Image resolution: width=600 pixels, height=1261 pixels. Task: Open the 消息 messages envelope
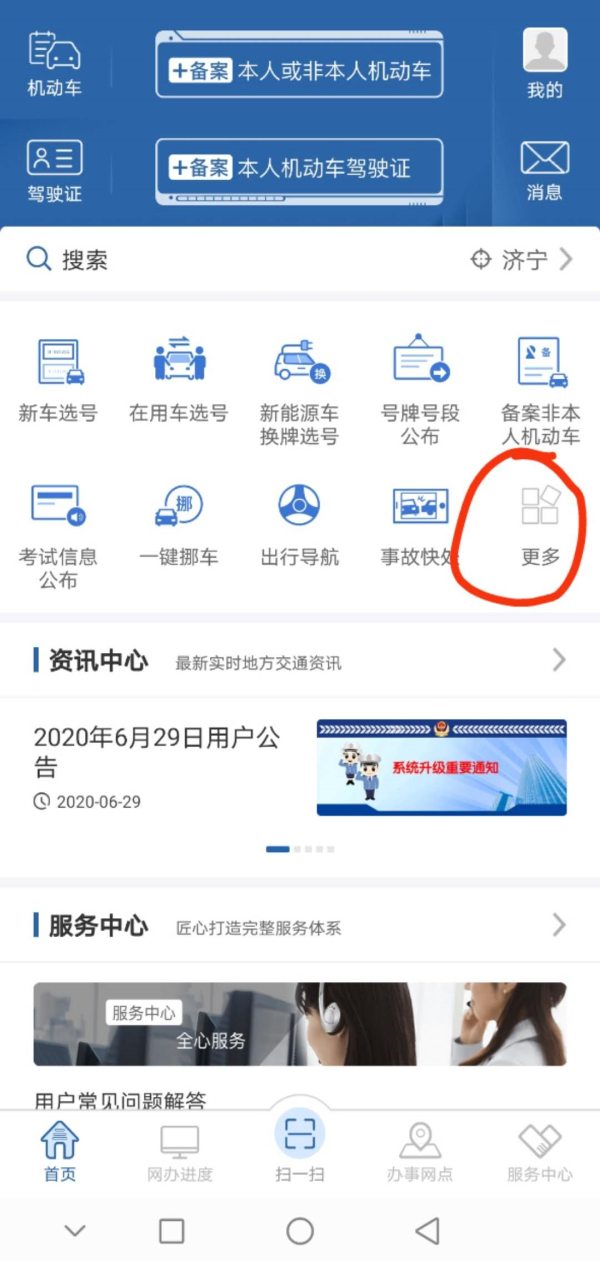[544, 170]
